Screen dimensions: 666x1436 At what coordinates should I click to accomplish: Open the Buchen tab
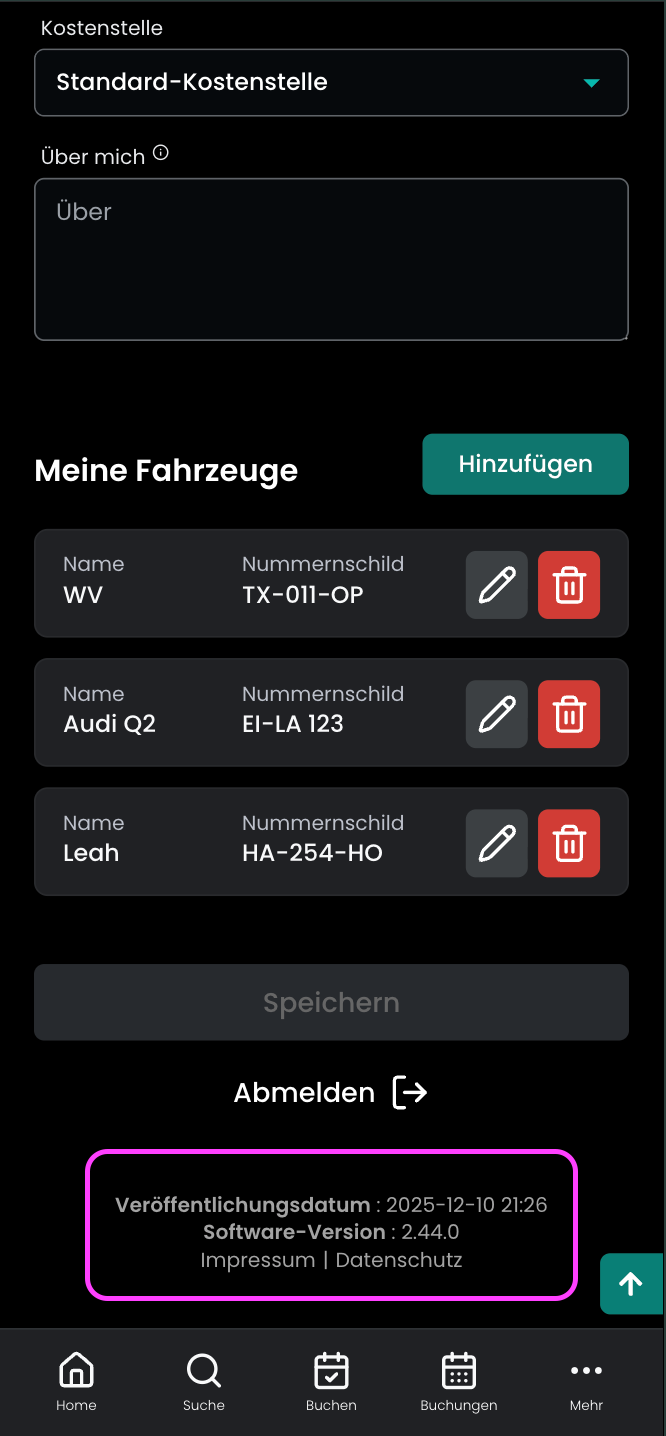(331, 1381)
